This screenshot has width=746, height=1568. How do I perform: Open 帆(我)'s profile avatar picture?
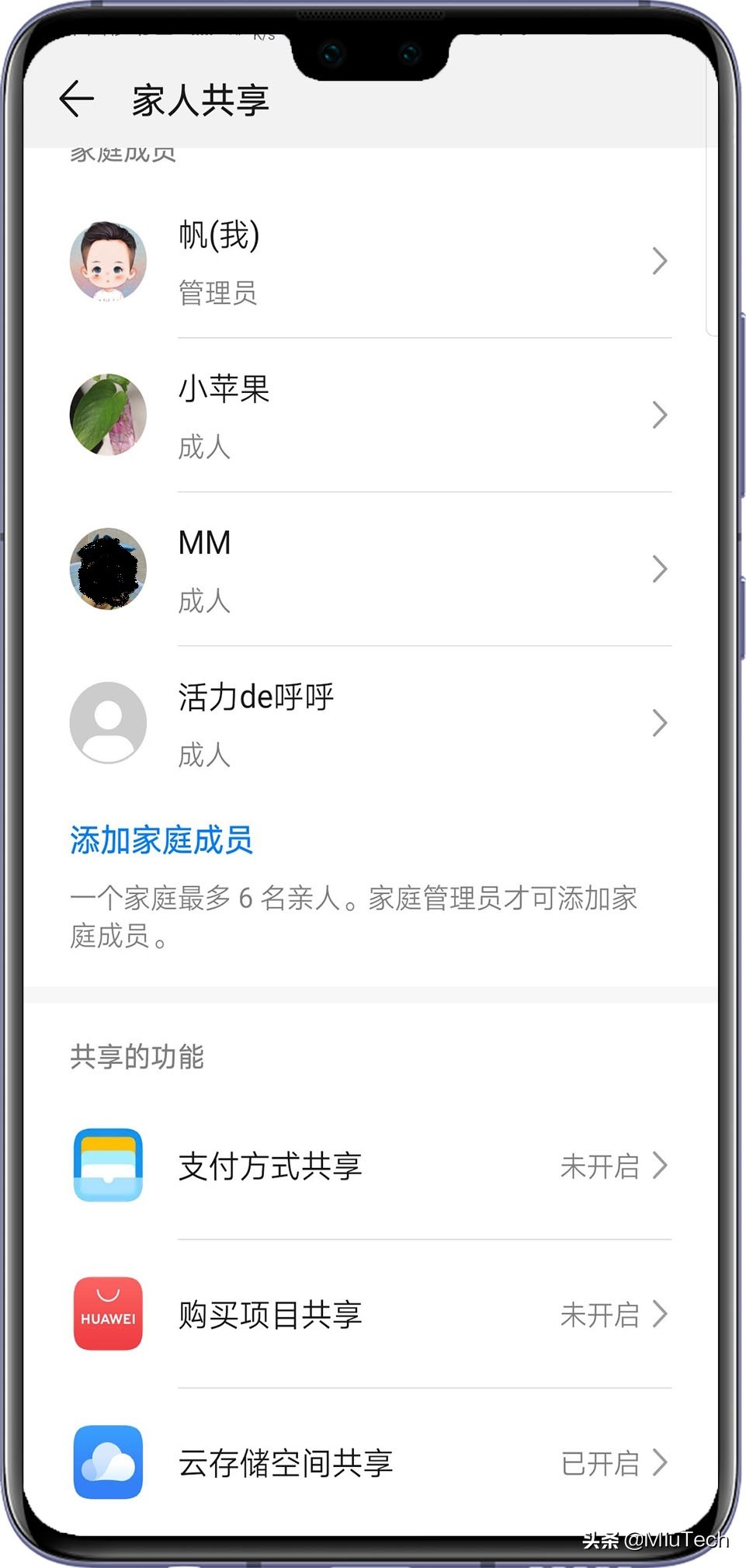click(107, 262)
